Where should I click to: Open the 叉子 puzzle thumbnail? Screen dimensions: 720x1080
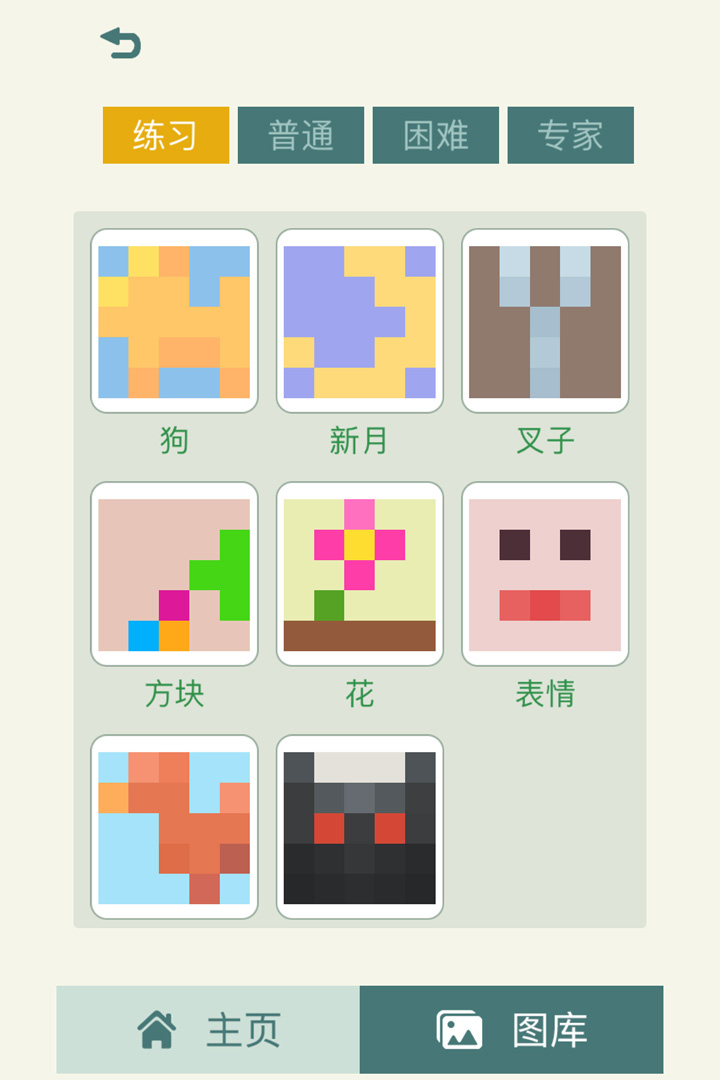click(x=545, y=318)
